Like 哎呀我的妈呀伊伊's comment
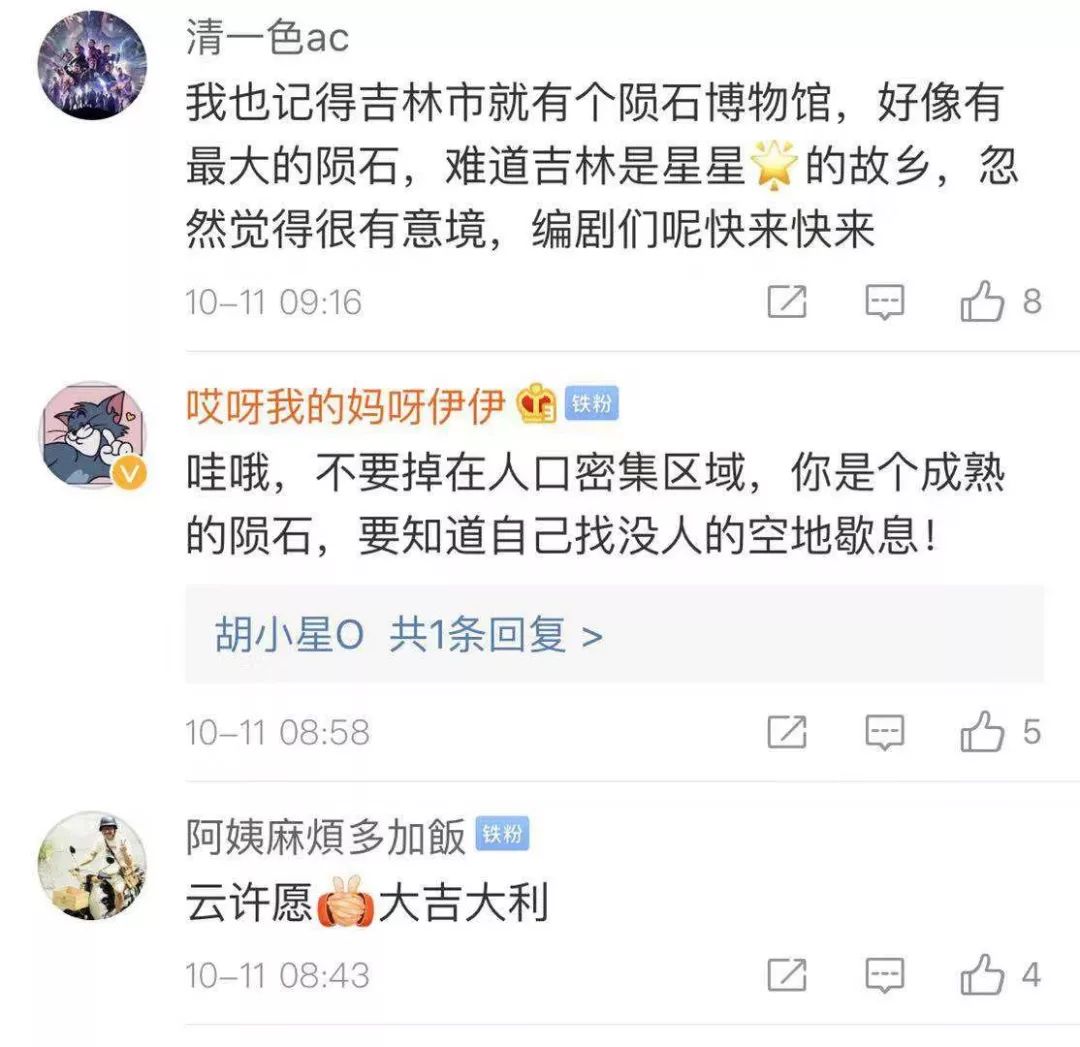 pyautogui.click(x=982, y=732)
